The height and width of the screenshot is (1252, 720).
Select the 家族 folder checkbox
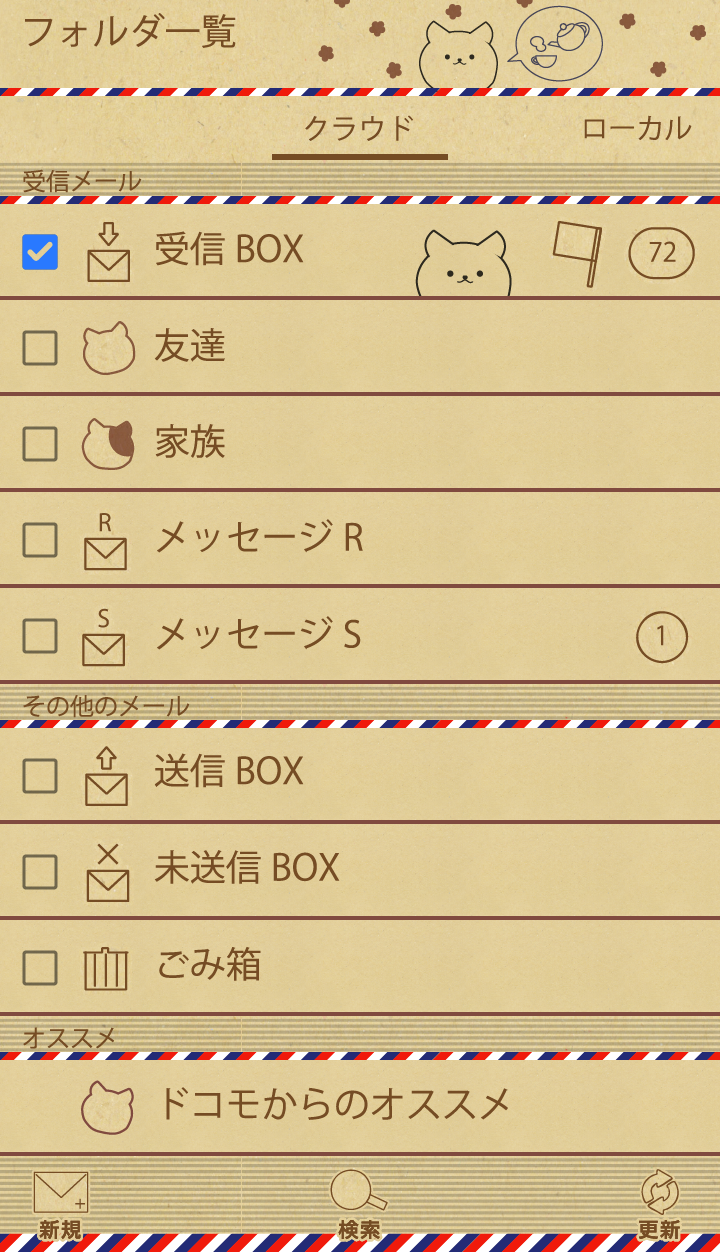pyautogui.click(x=40, y=444)
